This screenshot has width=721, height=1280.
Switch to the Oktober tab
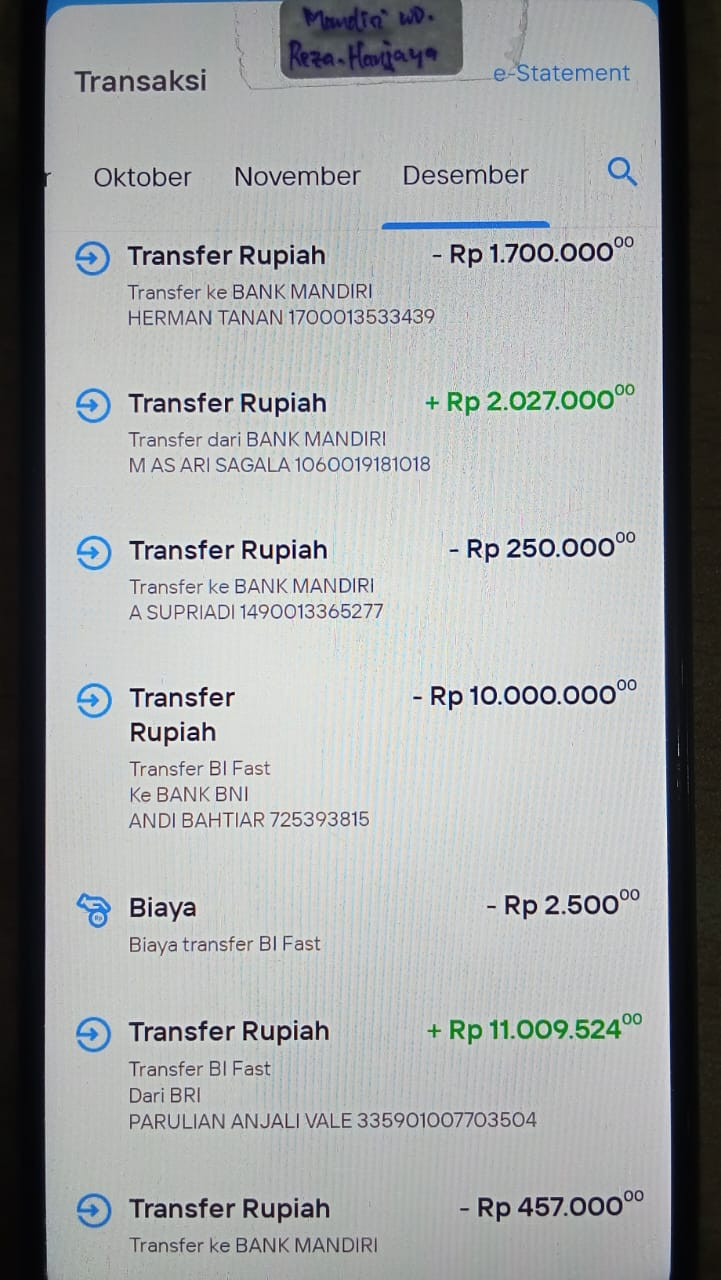tap(142, 177)
